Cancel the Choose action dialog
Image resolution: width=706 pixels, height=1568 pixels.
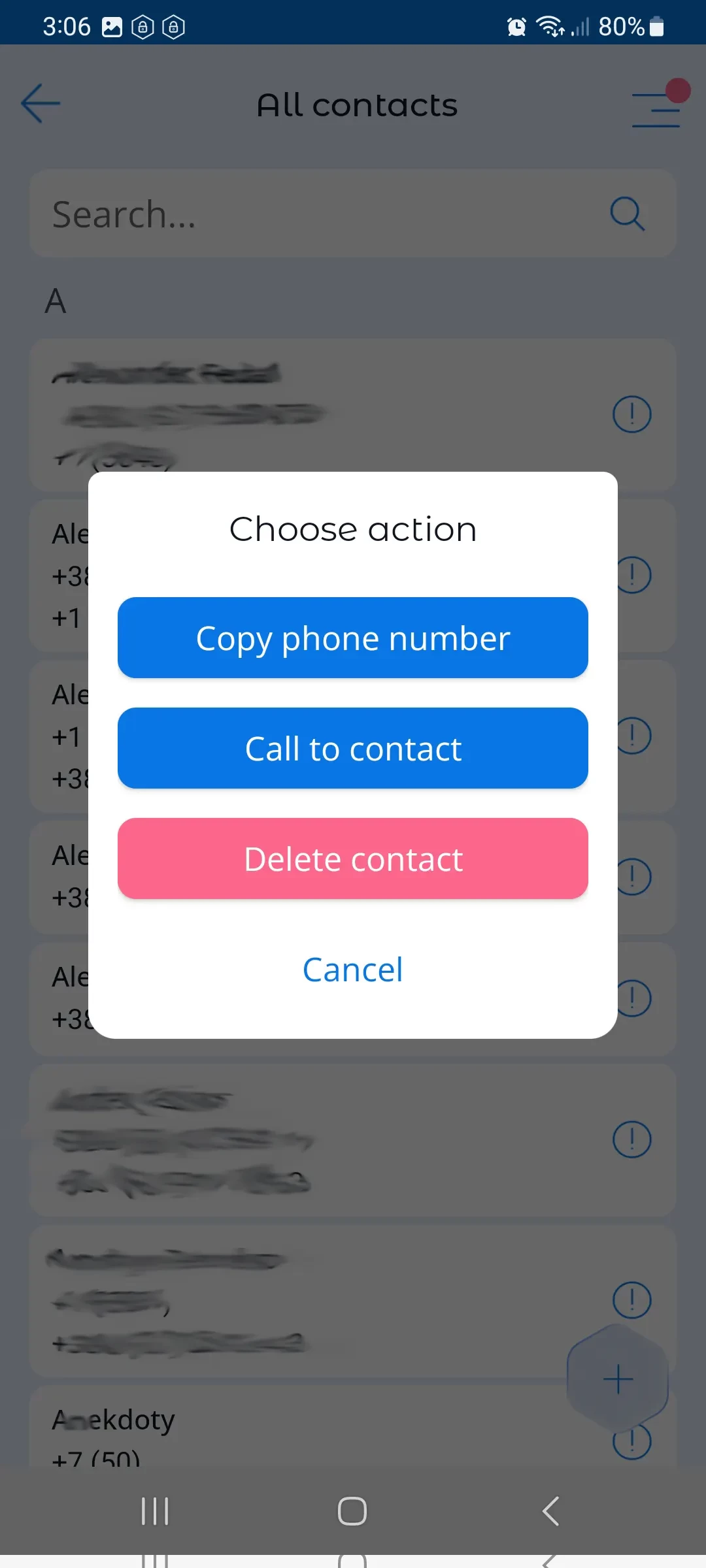[x=353, y=970]
